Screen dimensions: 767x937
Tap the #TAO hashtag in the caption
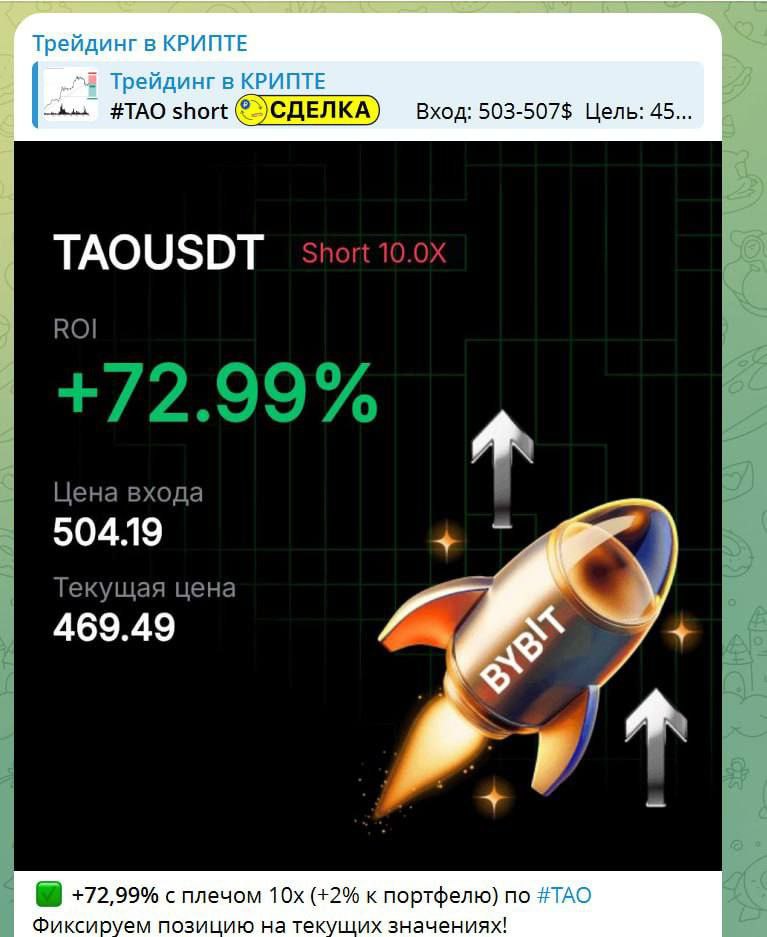click(564, 895)
